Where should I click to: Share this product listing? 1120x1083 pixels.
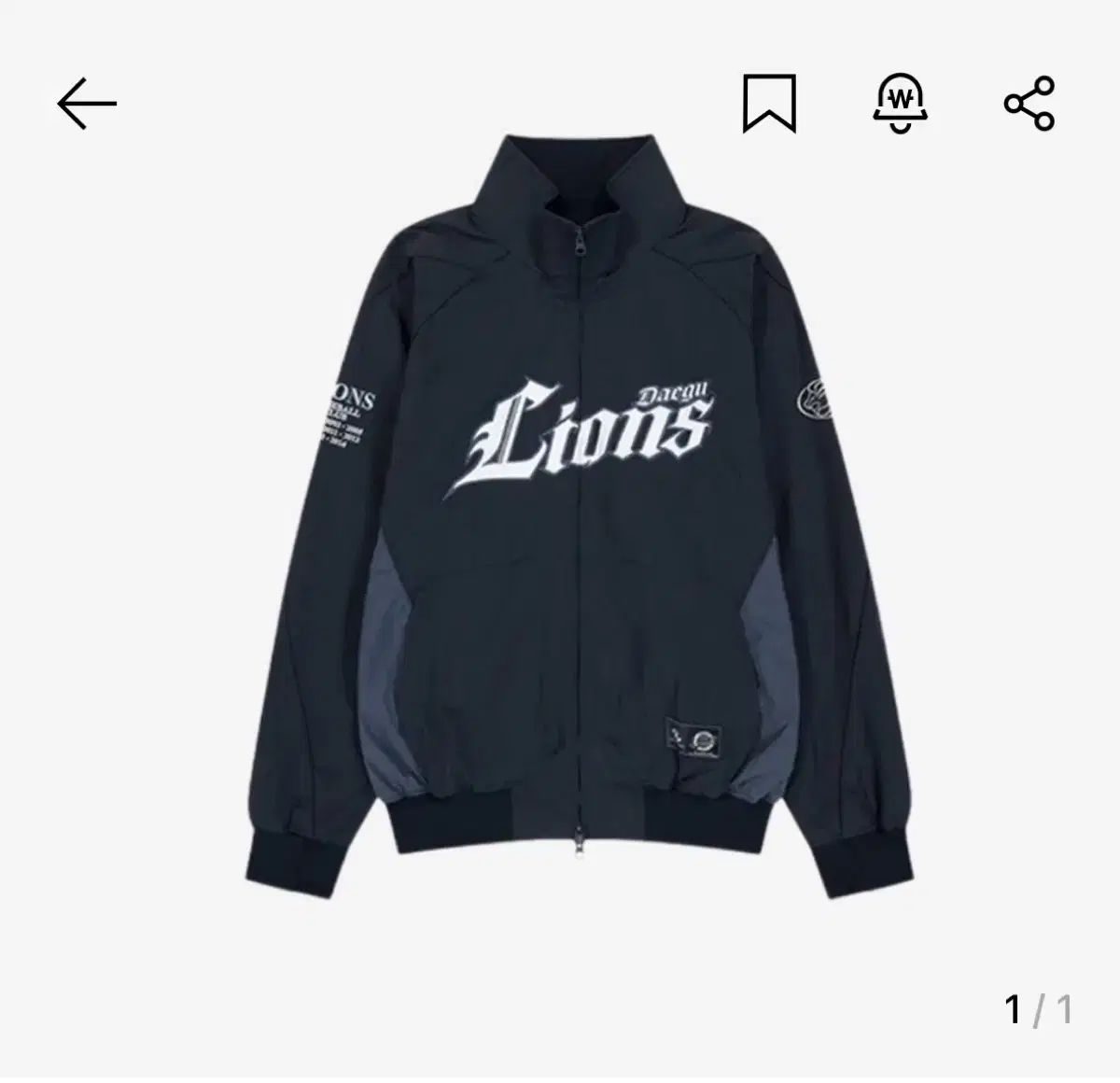click(x=1029, y=104)
